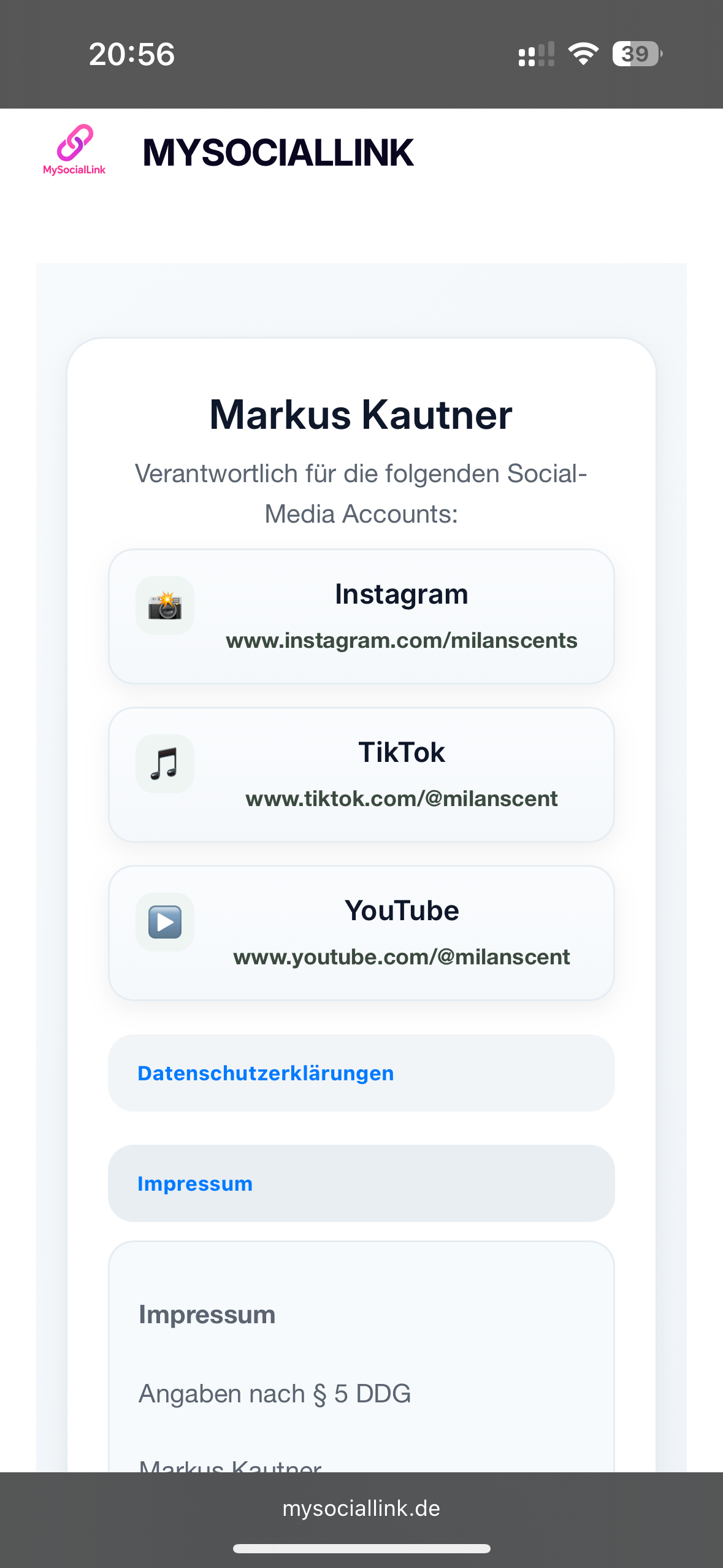Go to MySocialLink home via header logo

[74, 151]
